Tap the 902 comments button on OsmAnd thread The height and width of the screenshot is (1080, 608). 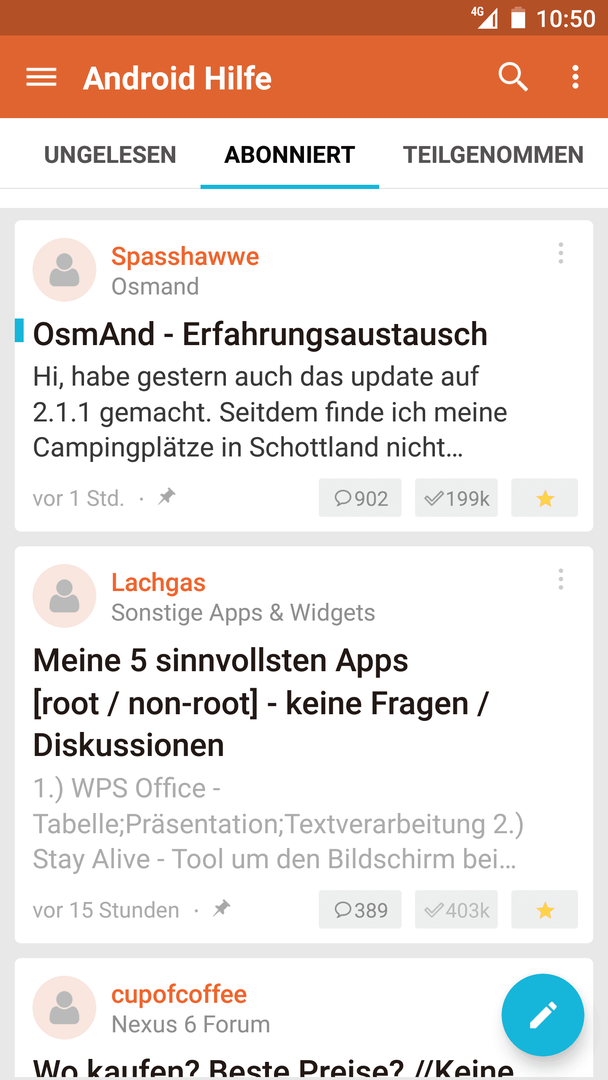coord(359,498)
